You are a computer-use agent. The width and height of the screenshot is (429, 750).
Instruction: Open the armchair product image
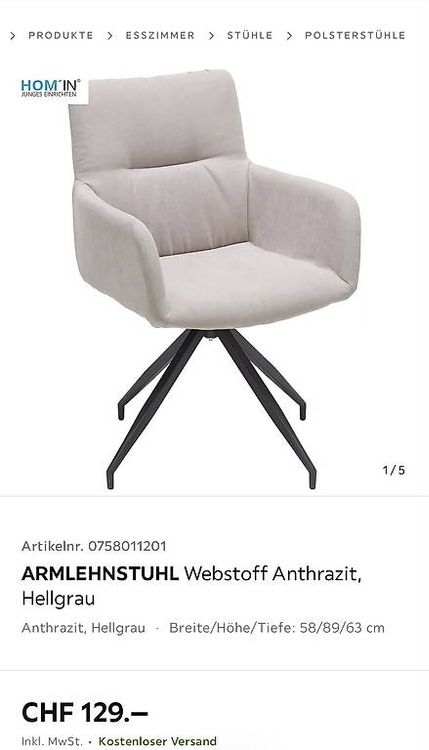click(x=214, y=279)
